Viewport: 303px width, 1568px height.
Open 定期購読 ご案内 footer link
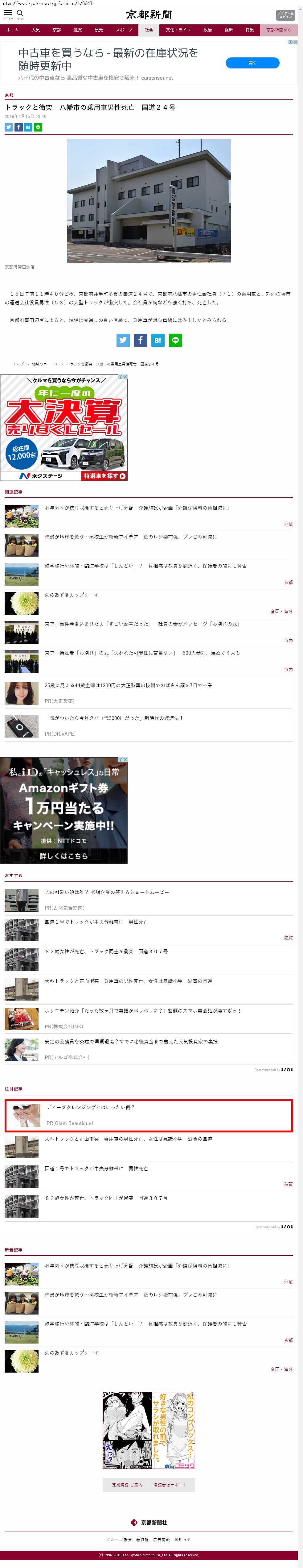(127, 1485)
